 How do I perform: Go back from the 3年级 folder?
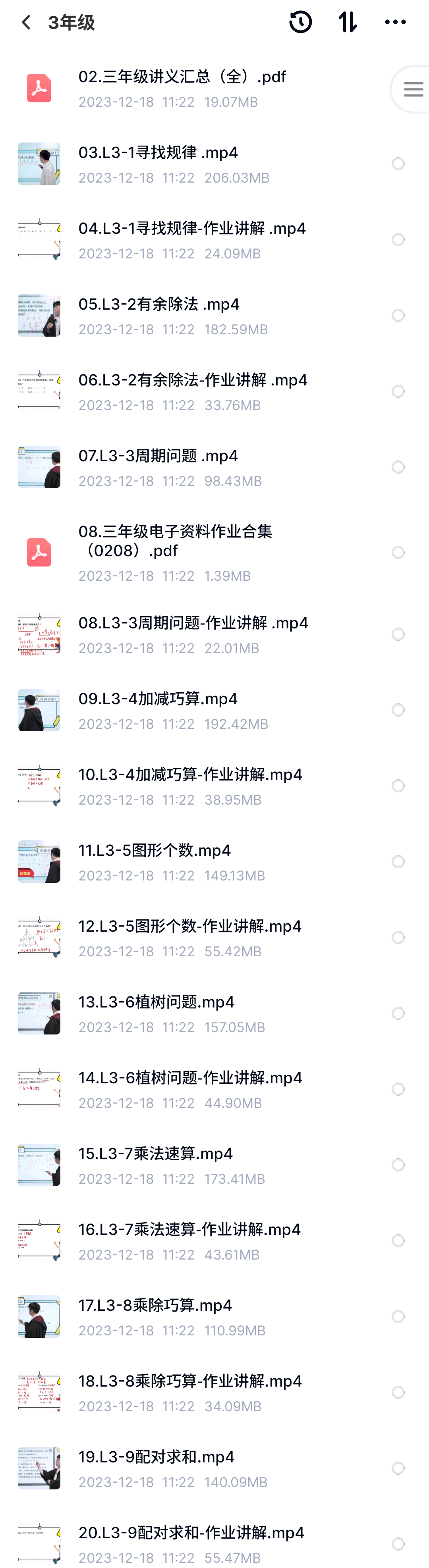[25, 23]
